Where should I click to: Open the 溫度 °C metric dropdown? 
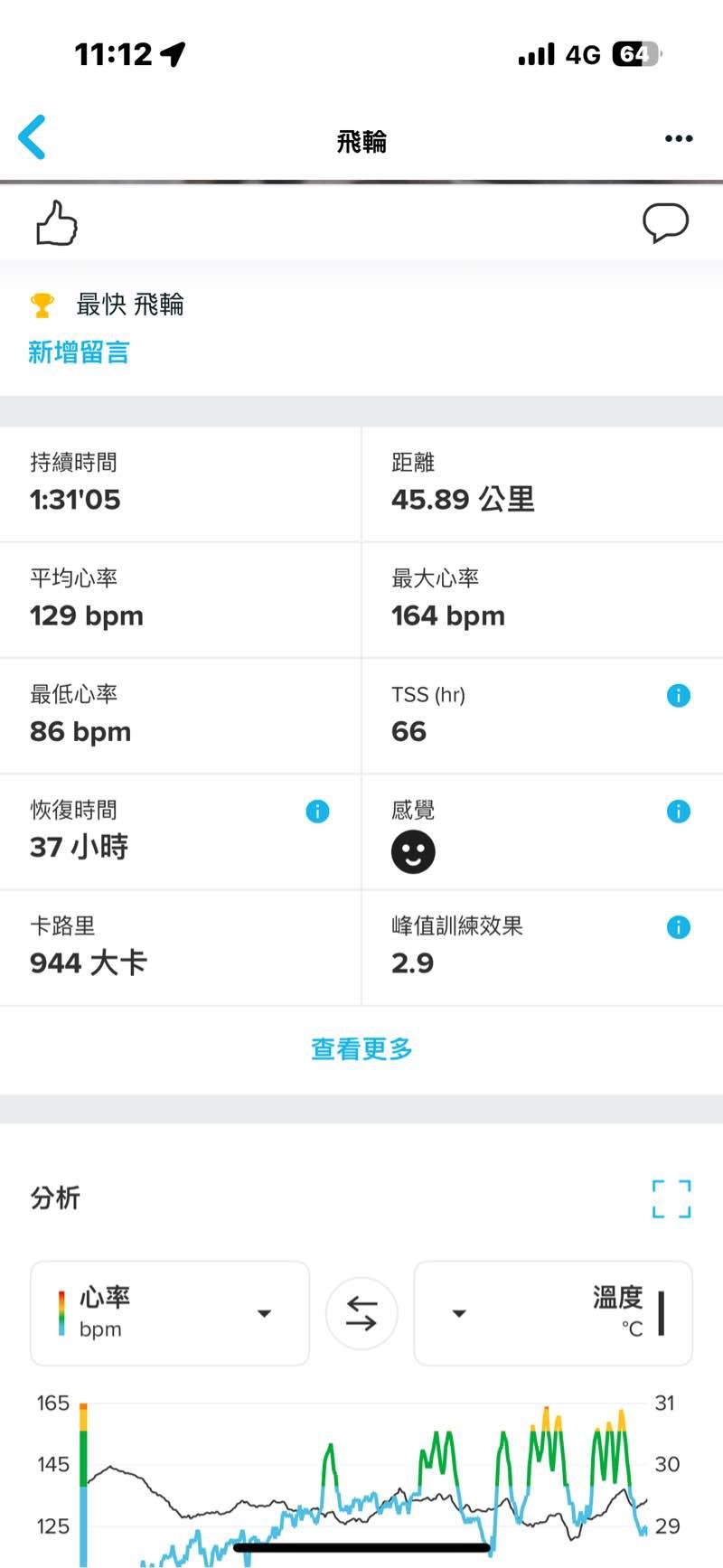click(552, 1312)
